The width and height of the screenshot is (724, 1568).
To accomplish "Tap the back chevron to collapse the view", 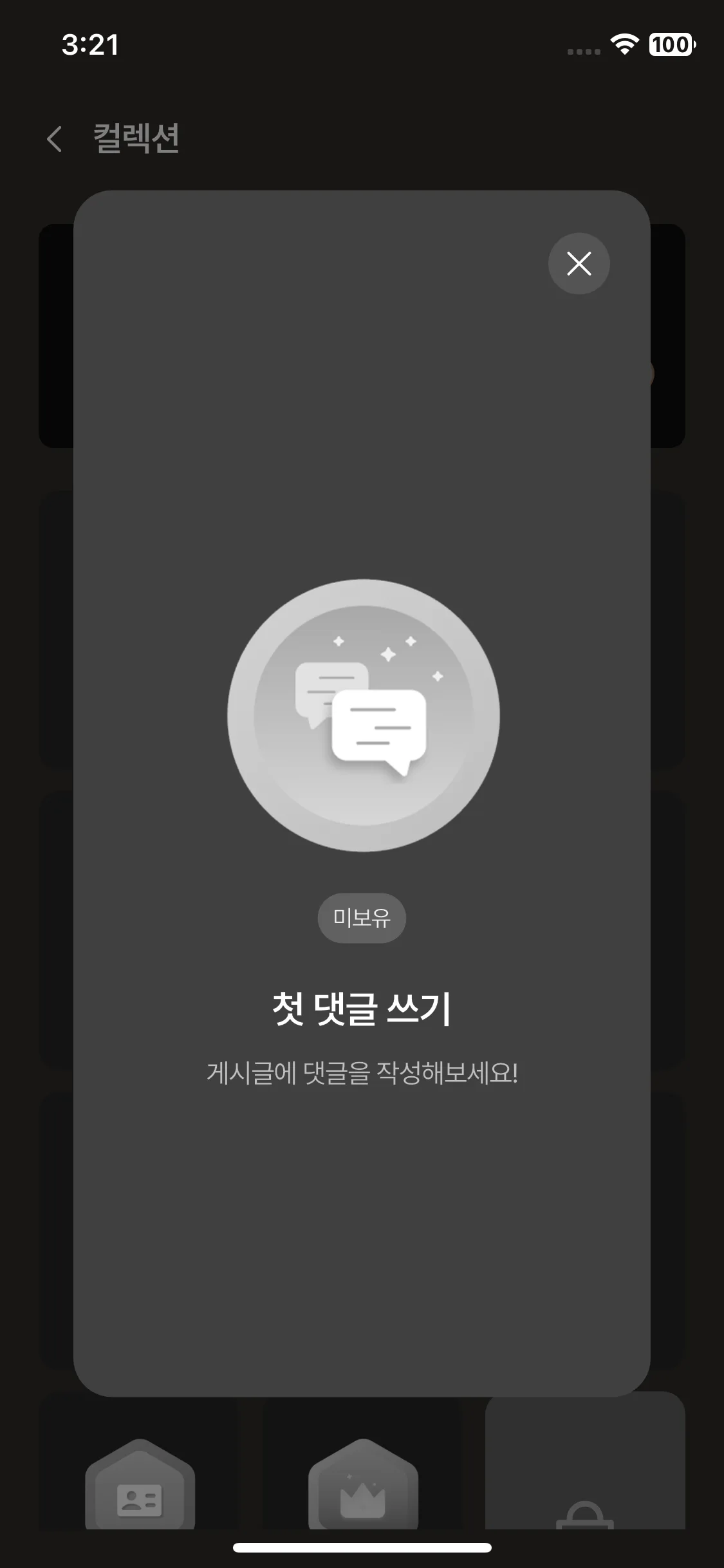I will pyautogui.click(x=55, y=138).
